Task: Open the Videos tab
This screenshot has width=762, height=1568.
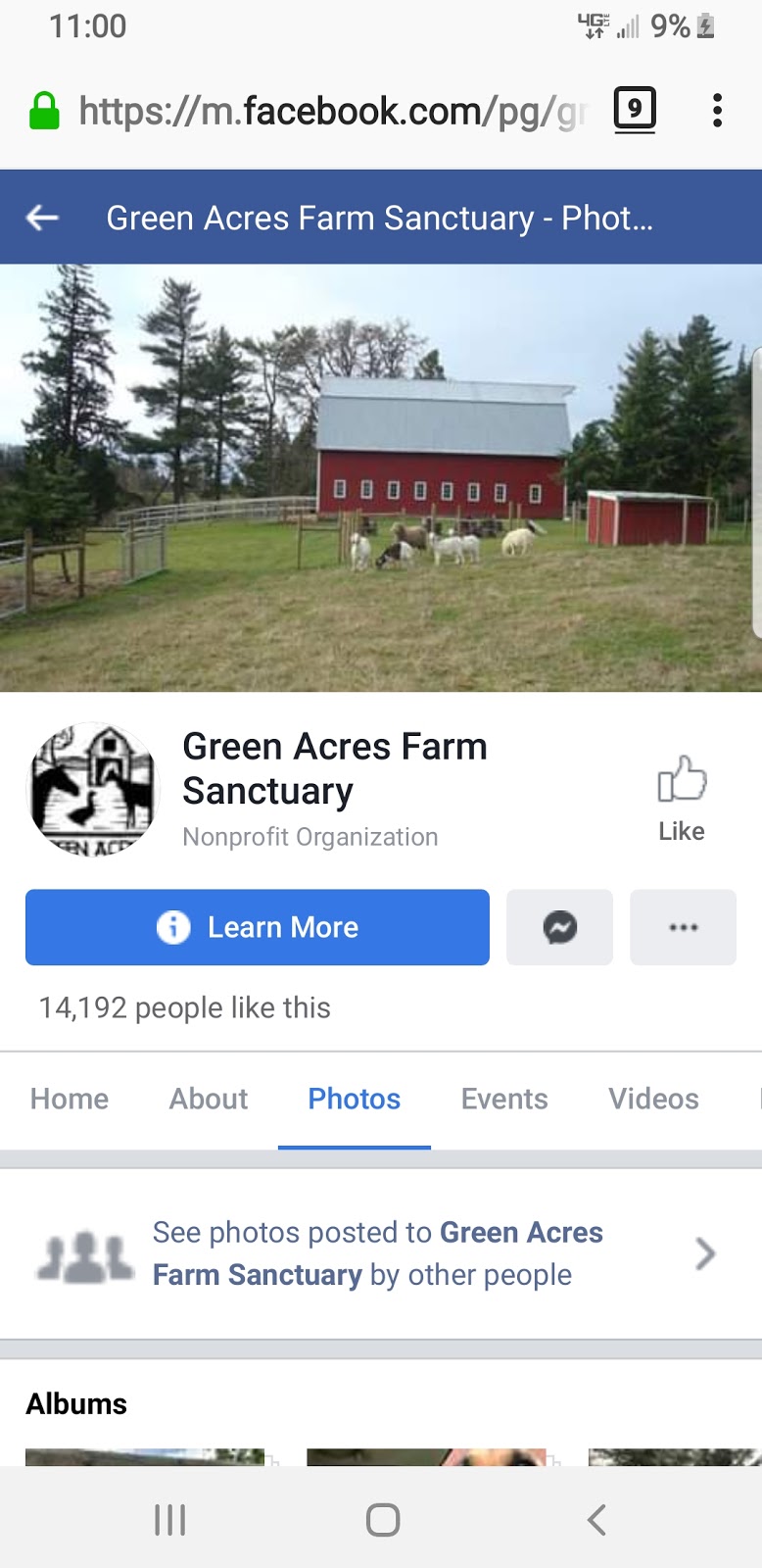Action: [x=653, y=1099]
